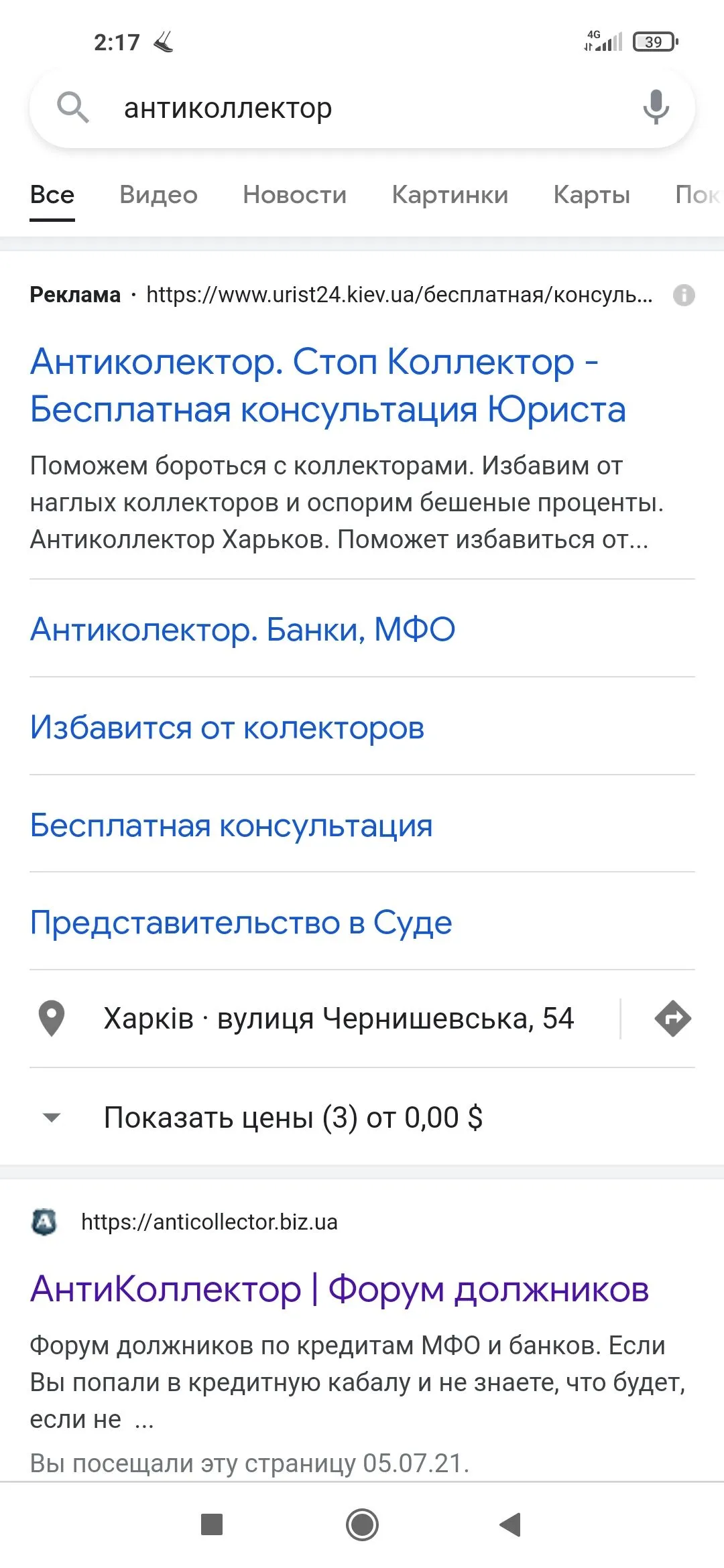
Task: Expand «Показать цены (3)»
Action: [x=293, y=1117]
